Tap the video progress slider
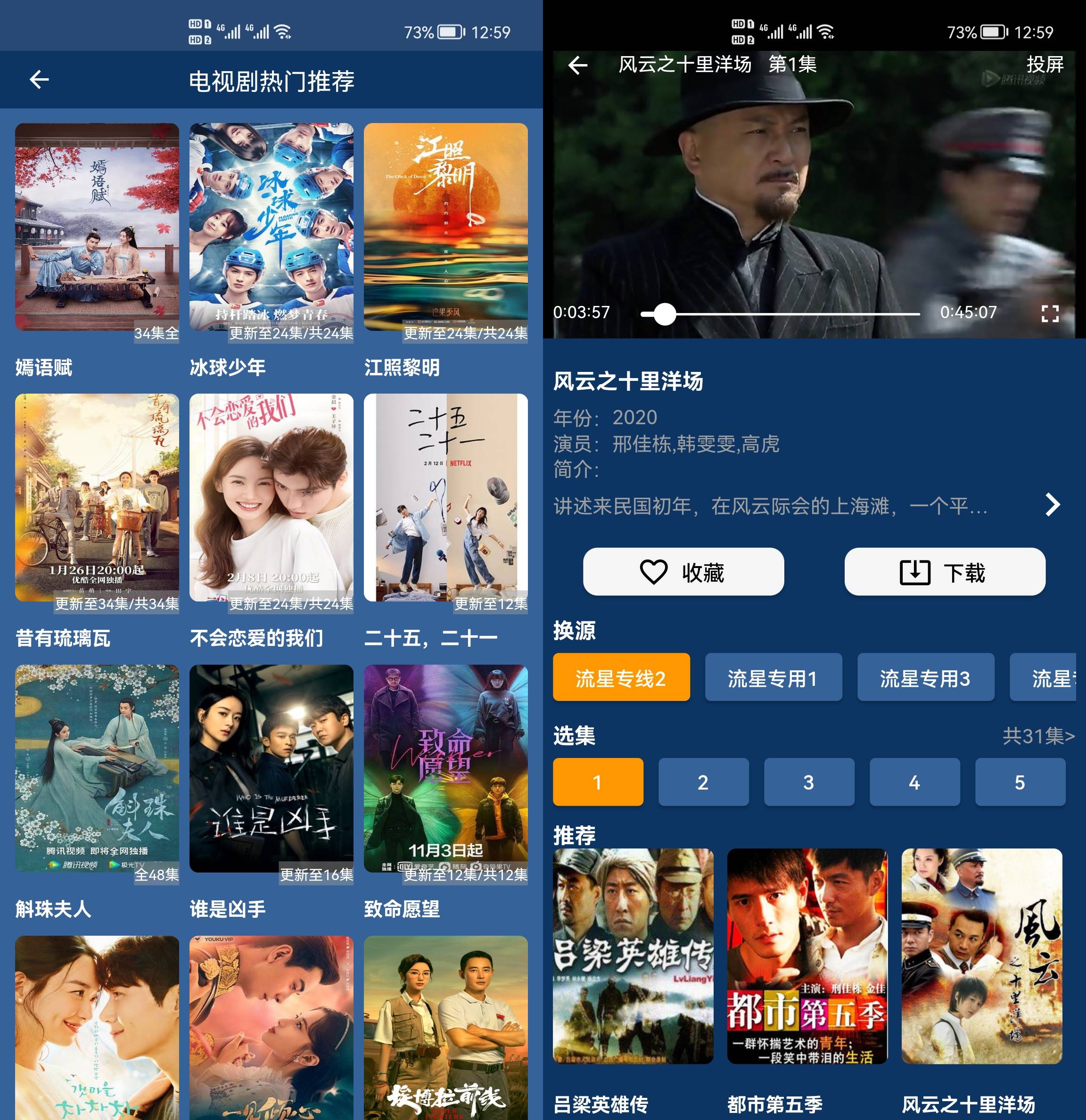The height and width of the screenshot is (1120, 1086). point(780,314)
